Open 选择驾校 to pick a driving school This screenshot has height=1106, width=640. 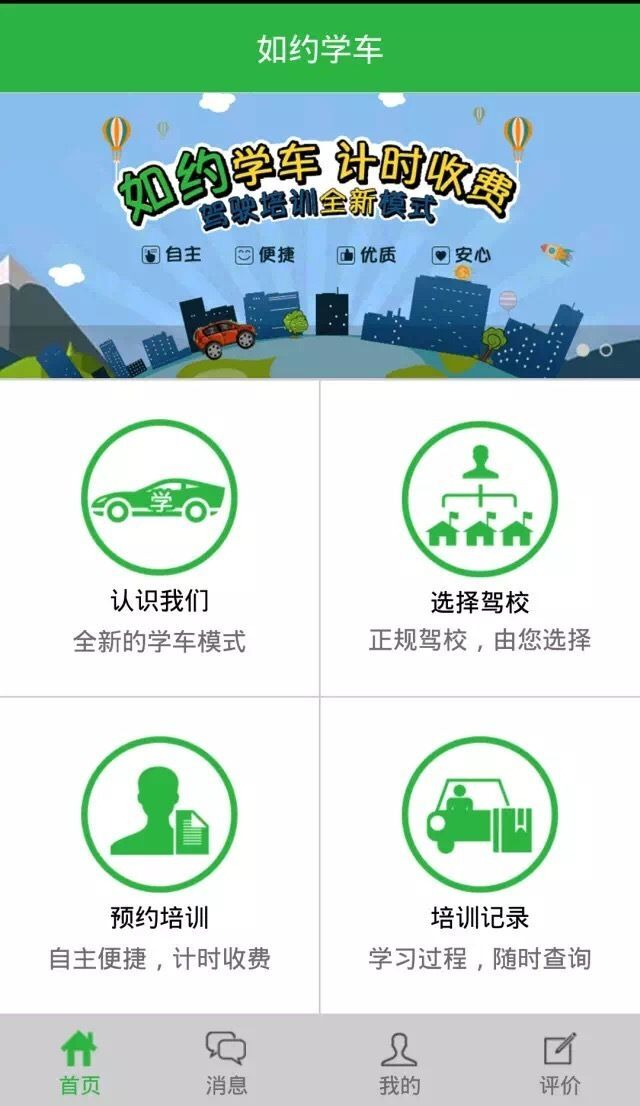(480, 538)
